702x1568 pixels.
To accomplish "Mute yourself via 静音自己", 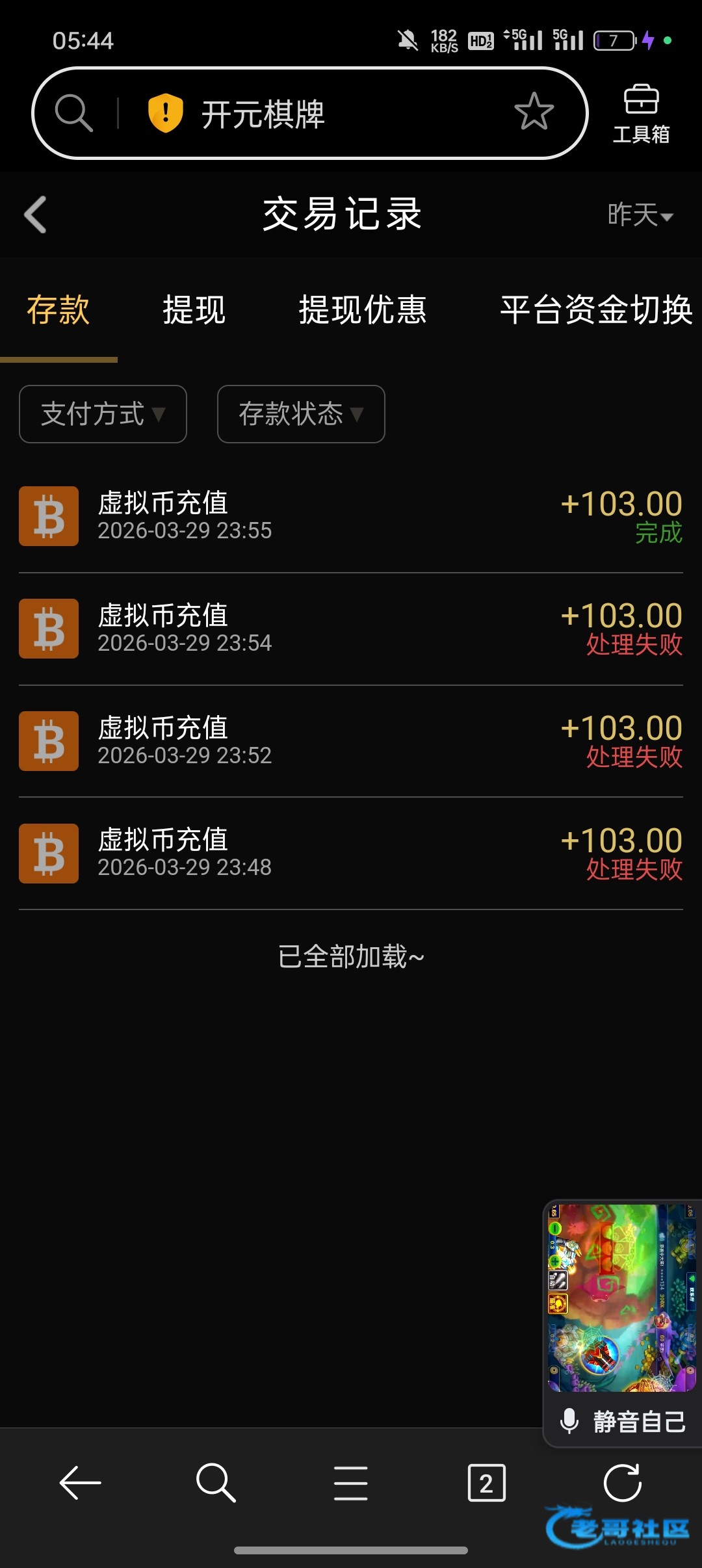I will coord(623,1421).
